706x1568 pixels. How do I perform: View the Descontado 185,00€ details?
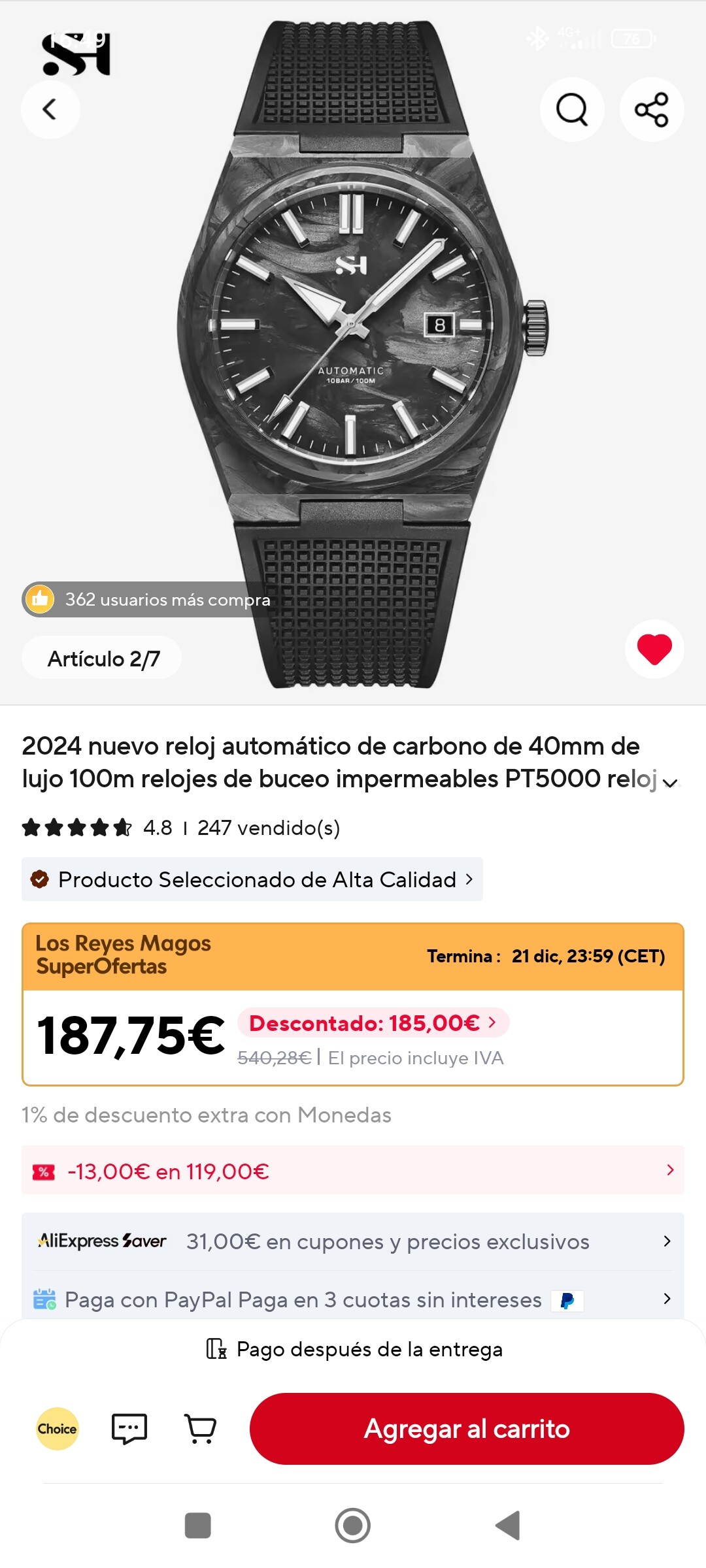373,1023
